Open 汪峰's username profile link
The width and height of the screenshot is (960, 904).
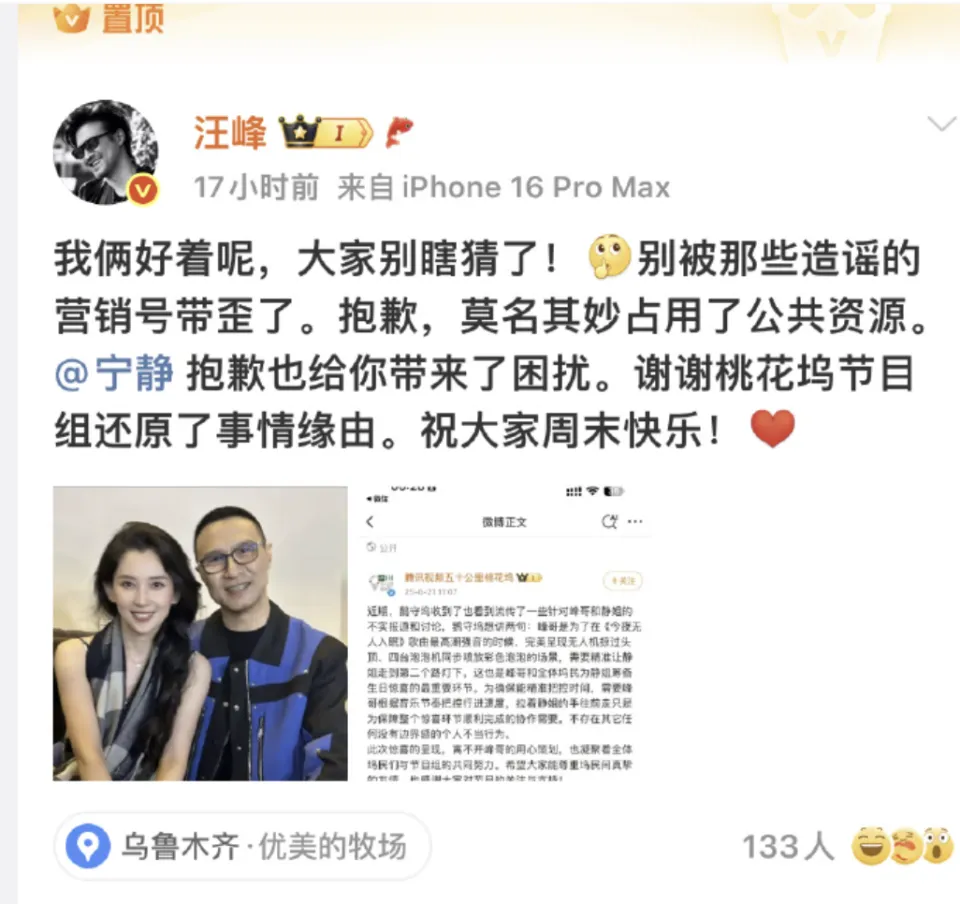[x=230, y=131]
